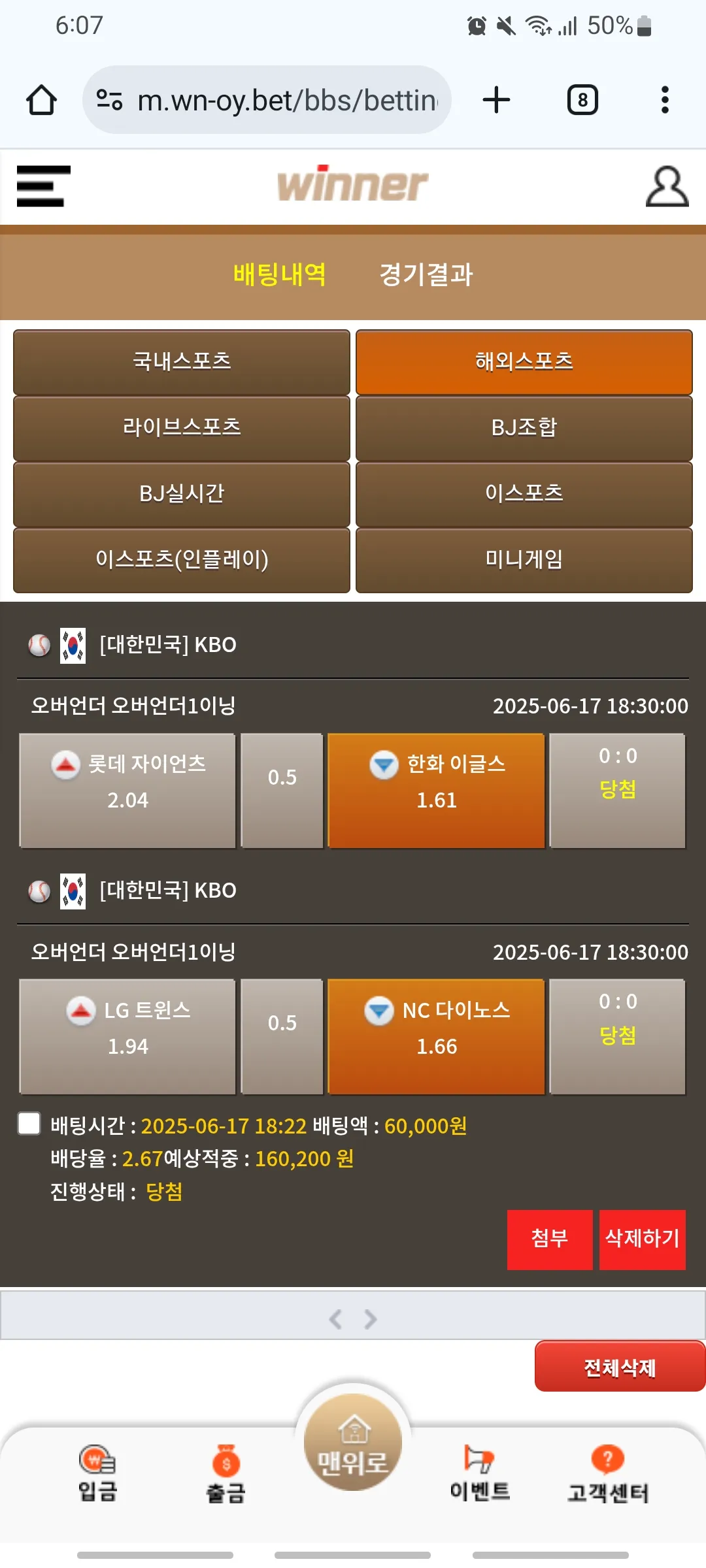
Task: Go to the next page arrow
Action: pyautogui.click(x=371, y=1319)
